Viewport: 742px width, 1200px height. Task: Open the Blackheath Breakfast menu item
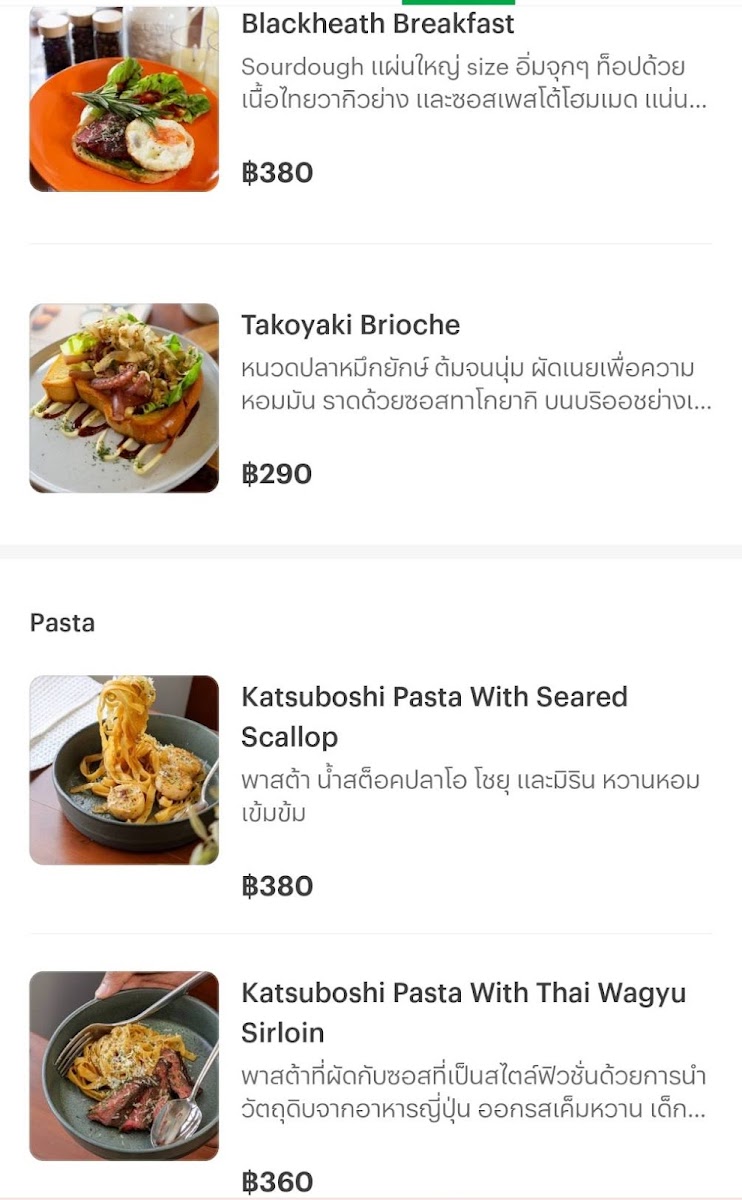click(377, 24)
